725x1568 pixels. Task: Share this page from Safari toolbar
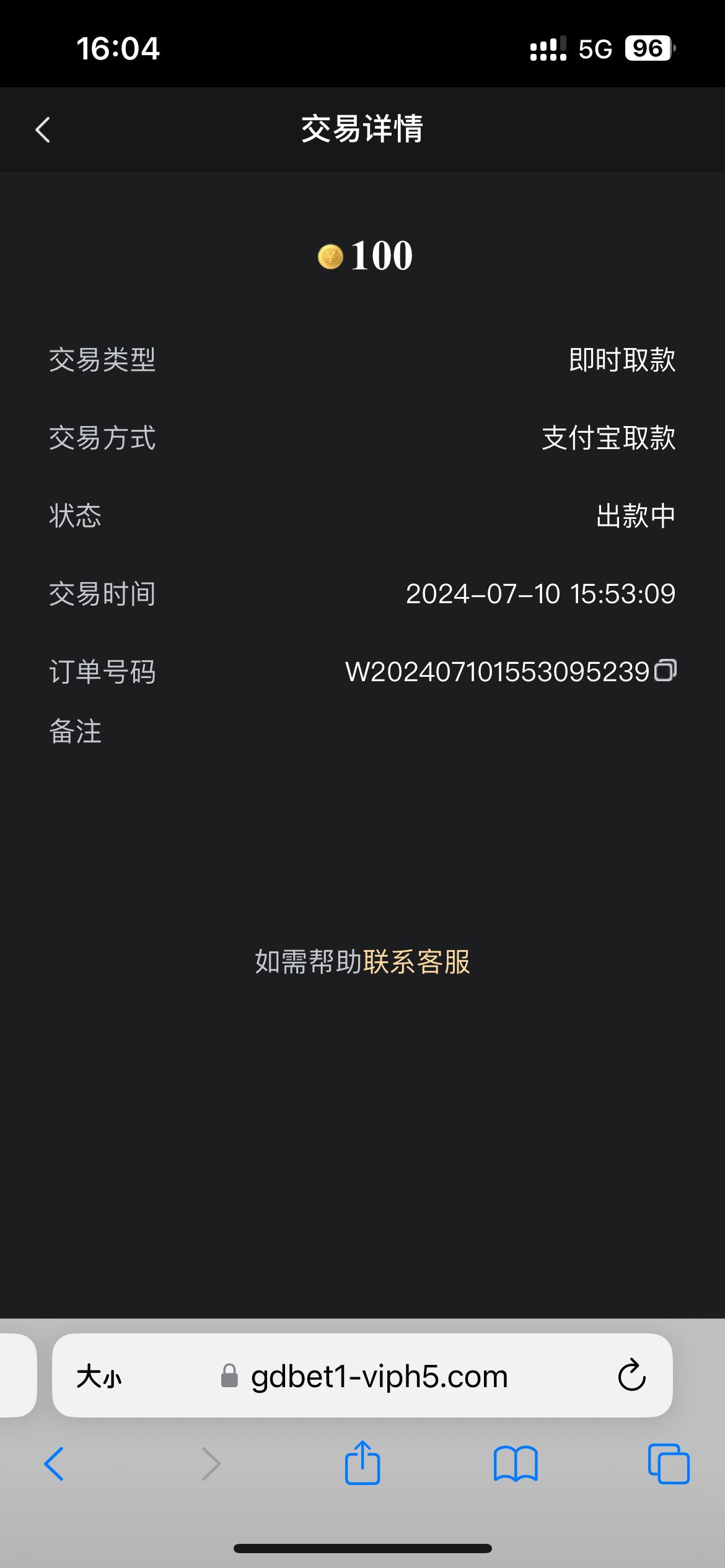pos(362,1463)
